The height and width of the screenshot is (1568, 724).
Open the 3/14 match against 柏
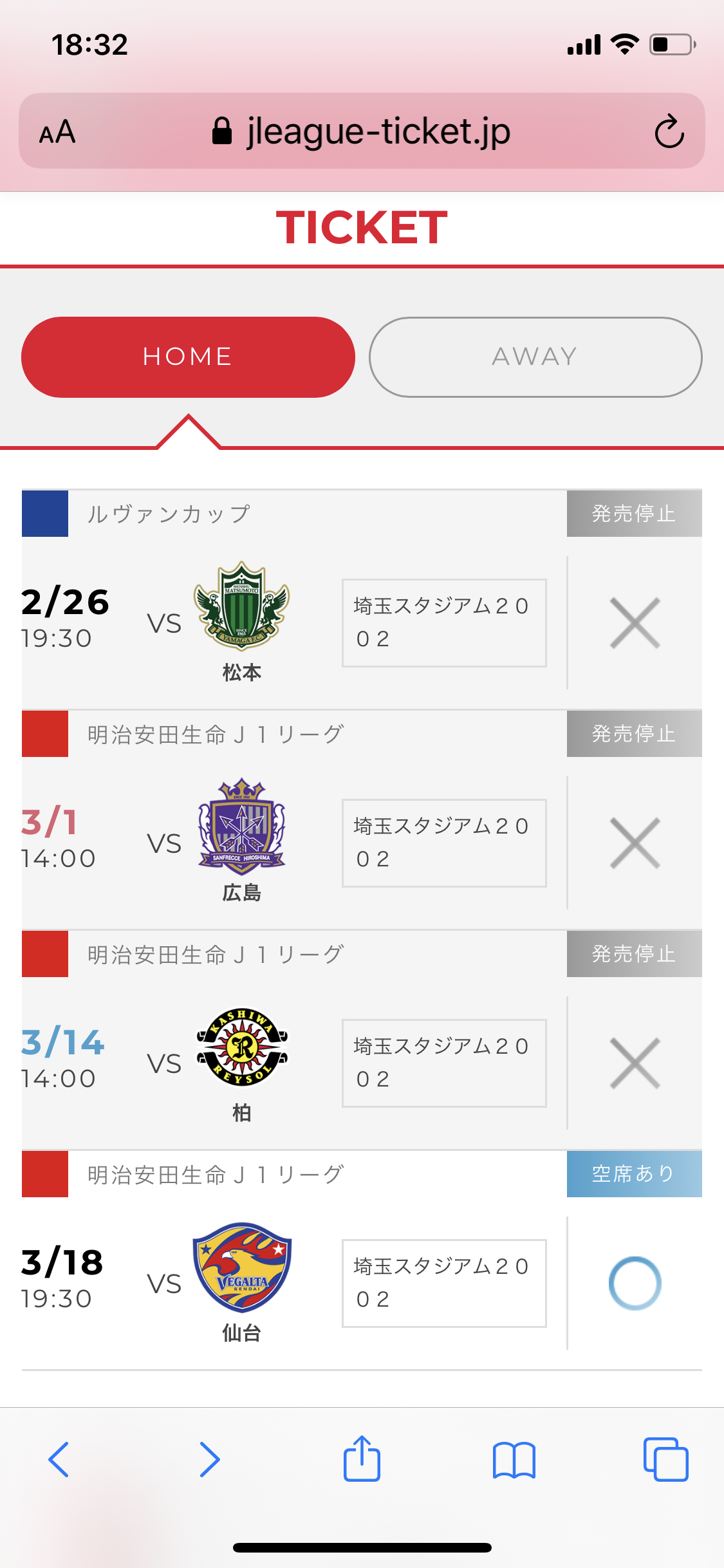point(241,1062)
